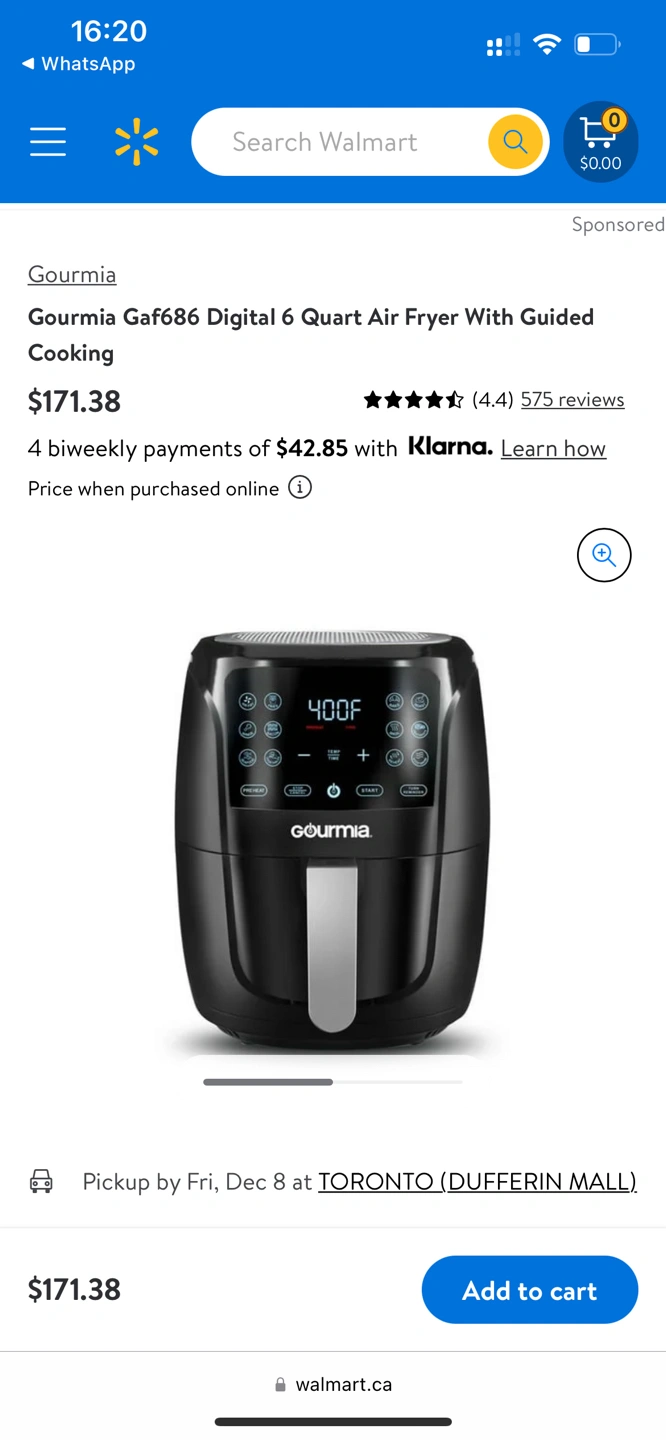Open the Gourmia brand link
Image resolution: width=666 pixels, height=1440 pixels.
[72, 274]
